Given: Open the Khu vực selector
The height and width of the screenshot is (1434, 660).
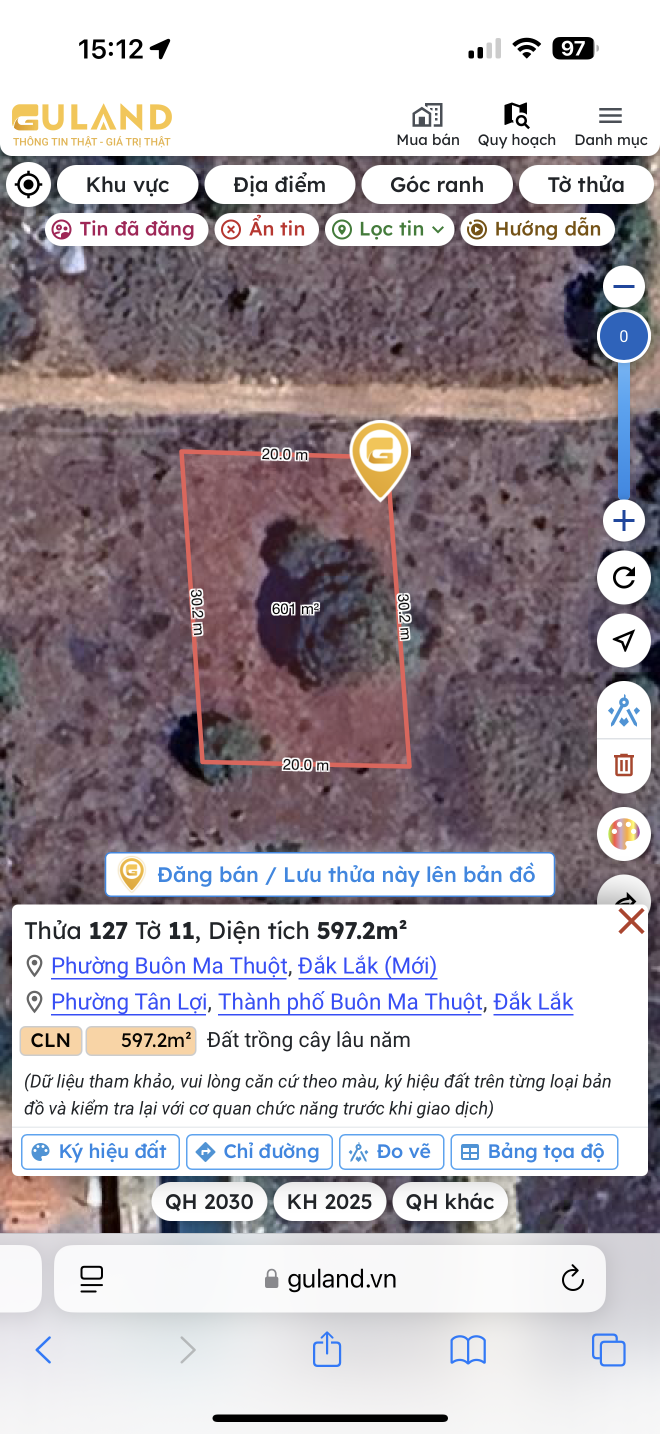Looking at the screenshot, I should coord(127,185).
